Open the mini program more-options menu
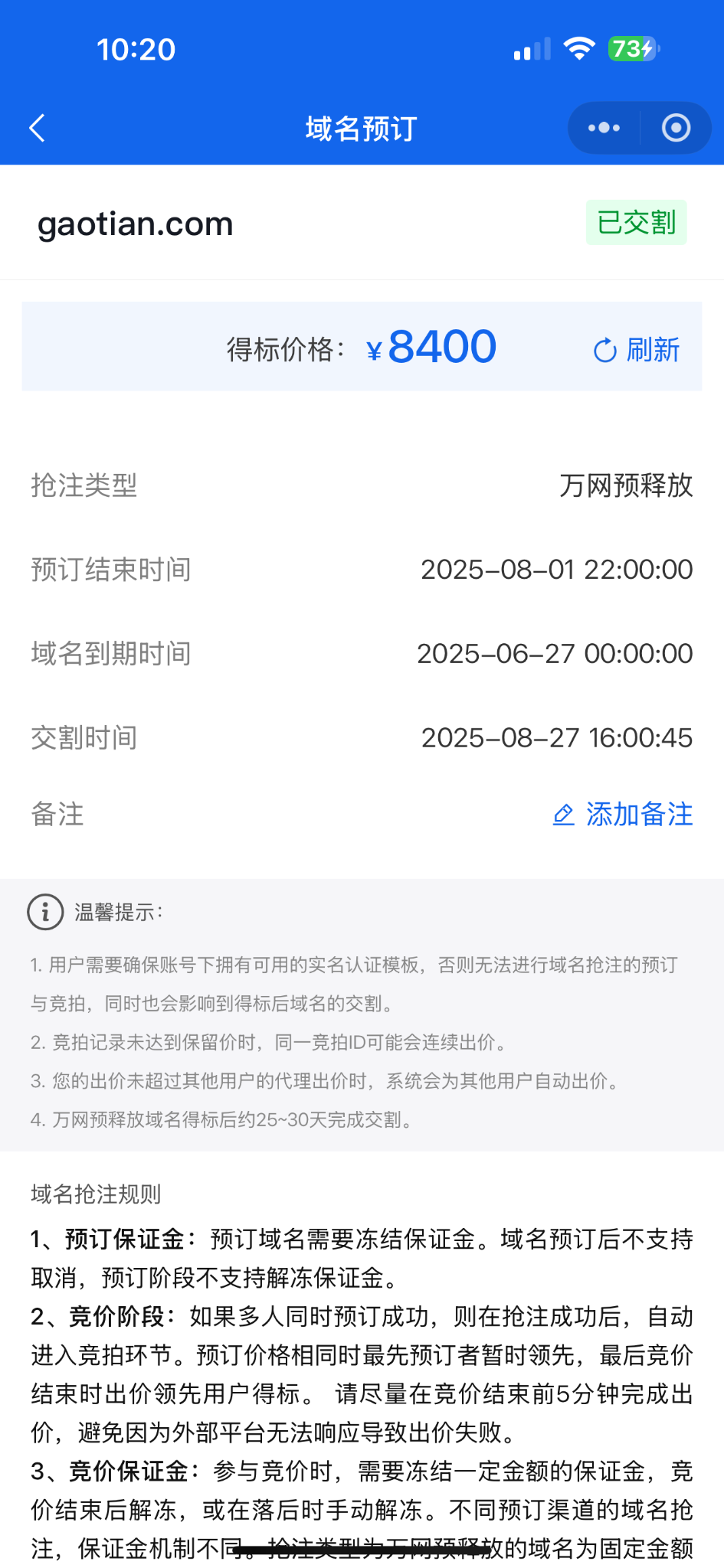 tap(604, 128)
